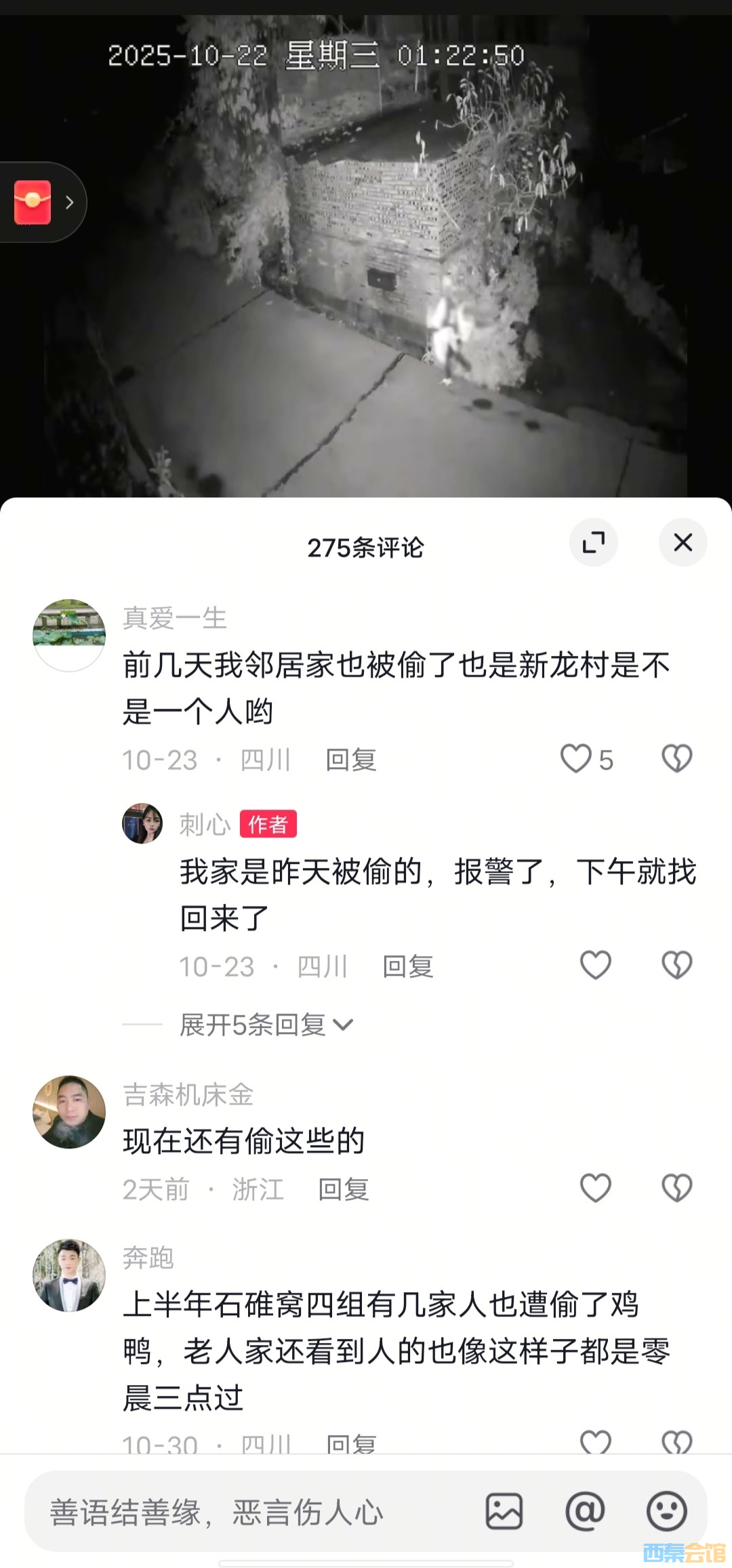The width and height of the screenshot is (732, 1568).
Task: Dislike 真爱一生's comment
Action: click(x=676, y=758)
